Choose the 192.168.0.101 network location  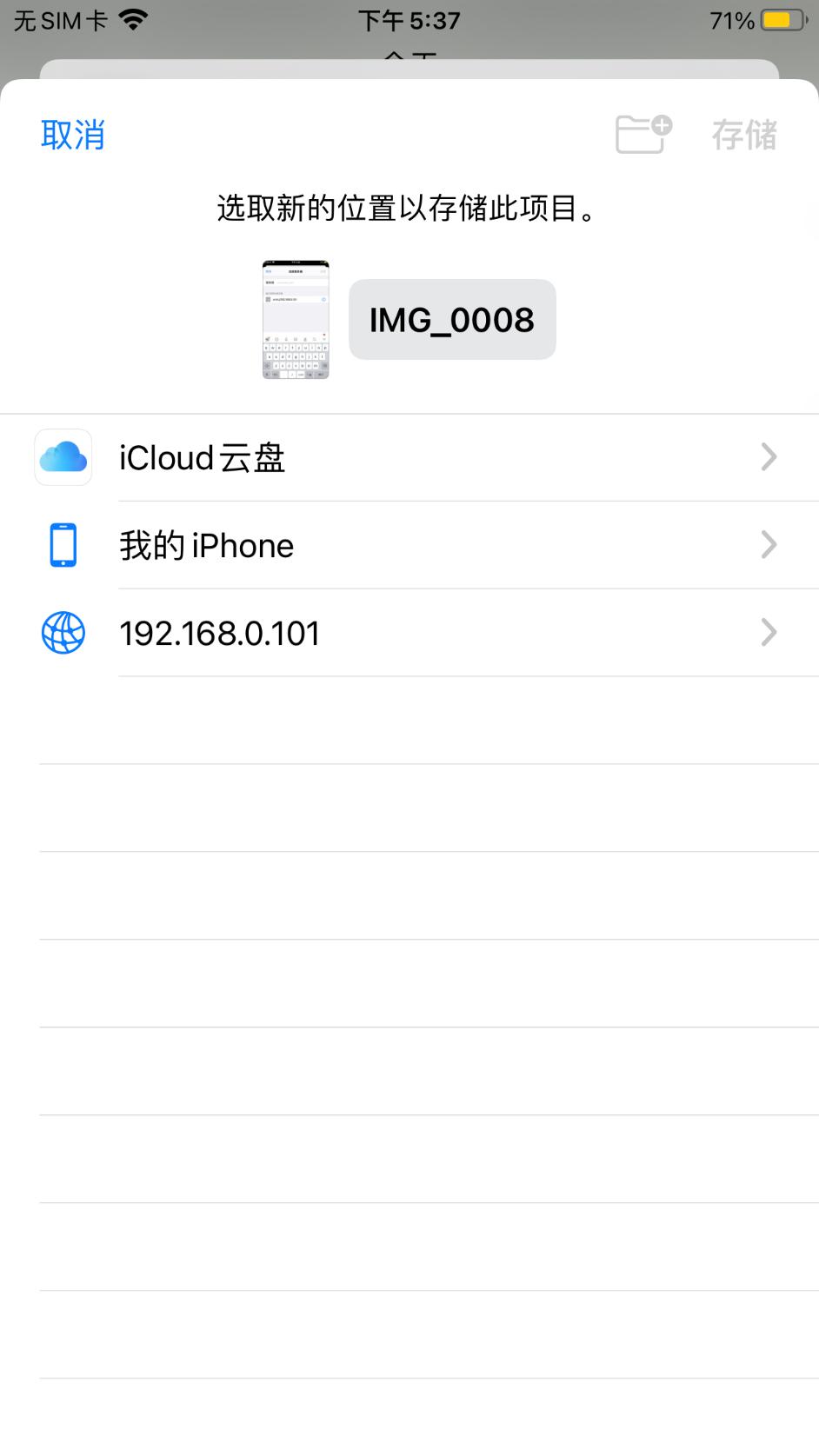pyautogui.click(x=409, y=632)
